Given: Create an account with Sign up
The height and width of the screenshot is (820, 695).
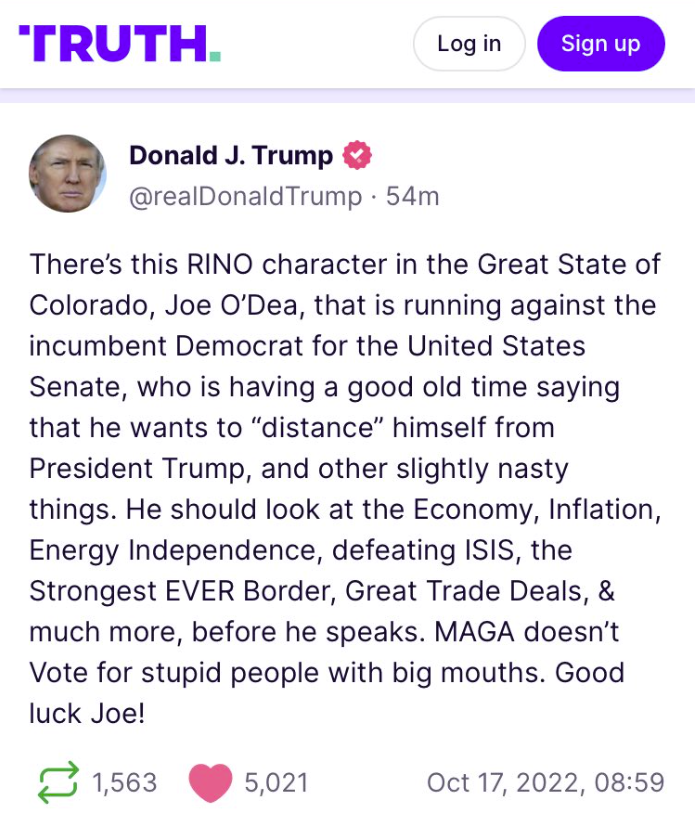Looking at the screenshot, I should tap(600, 44).
